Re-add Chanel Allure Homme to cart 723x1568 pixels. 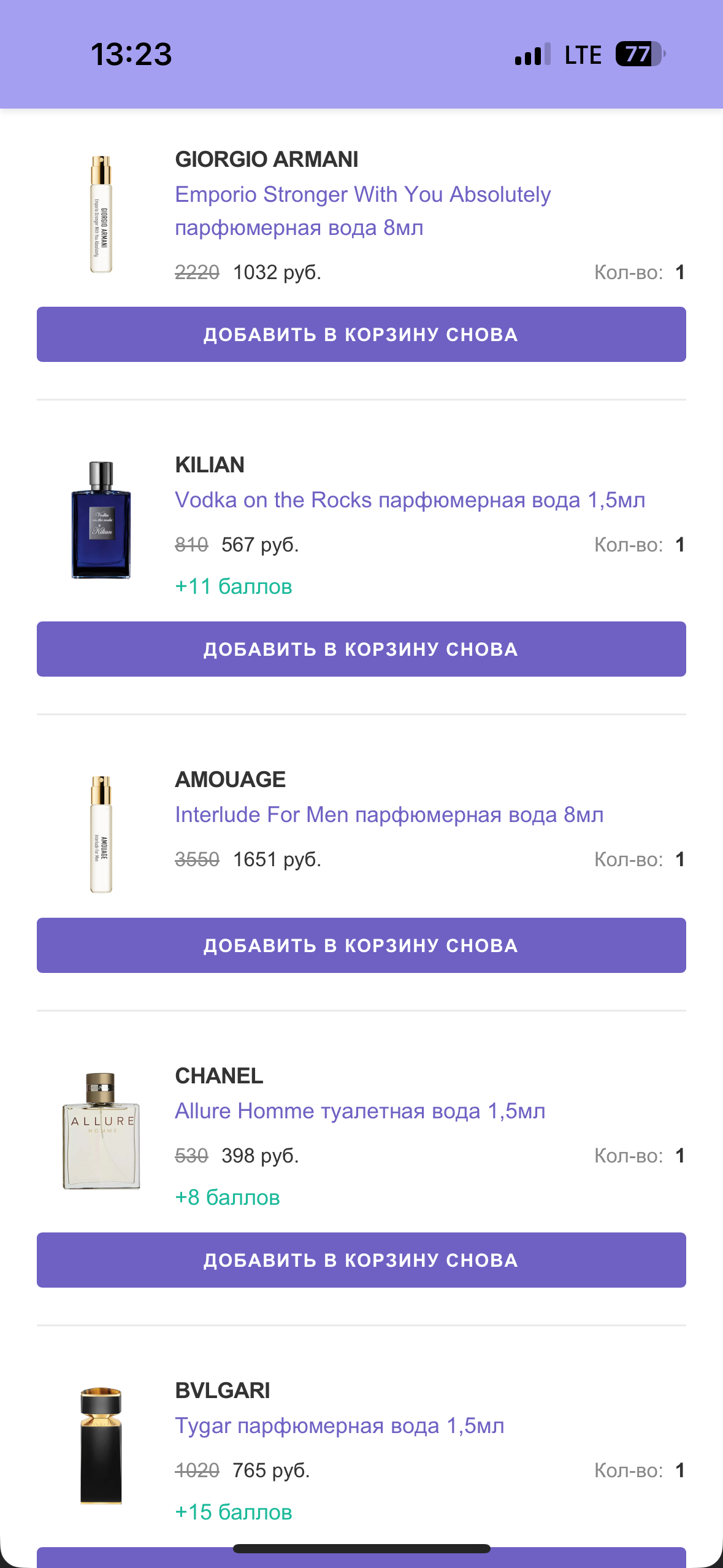[x=361, y=1260]
